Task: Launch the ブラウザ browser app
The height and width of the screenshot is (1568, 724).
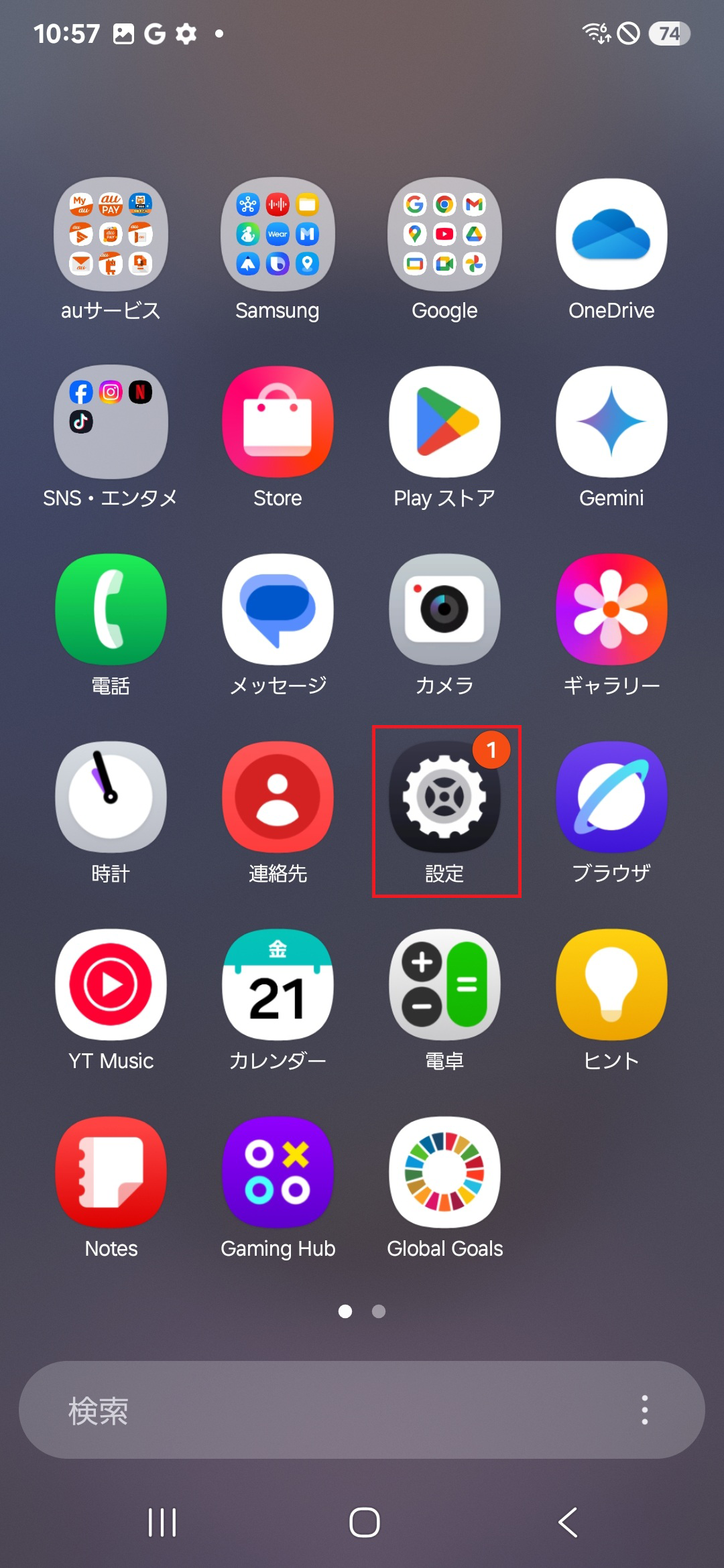Action: (x=611, y=797)
